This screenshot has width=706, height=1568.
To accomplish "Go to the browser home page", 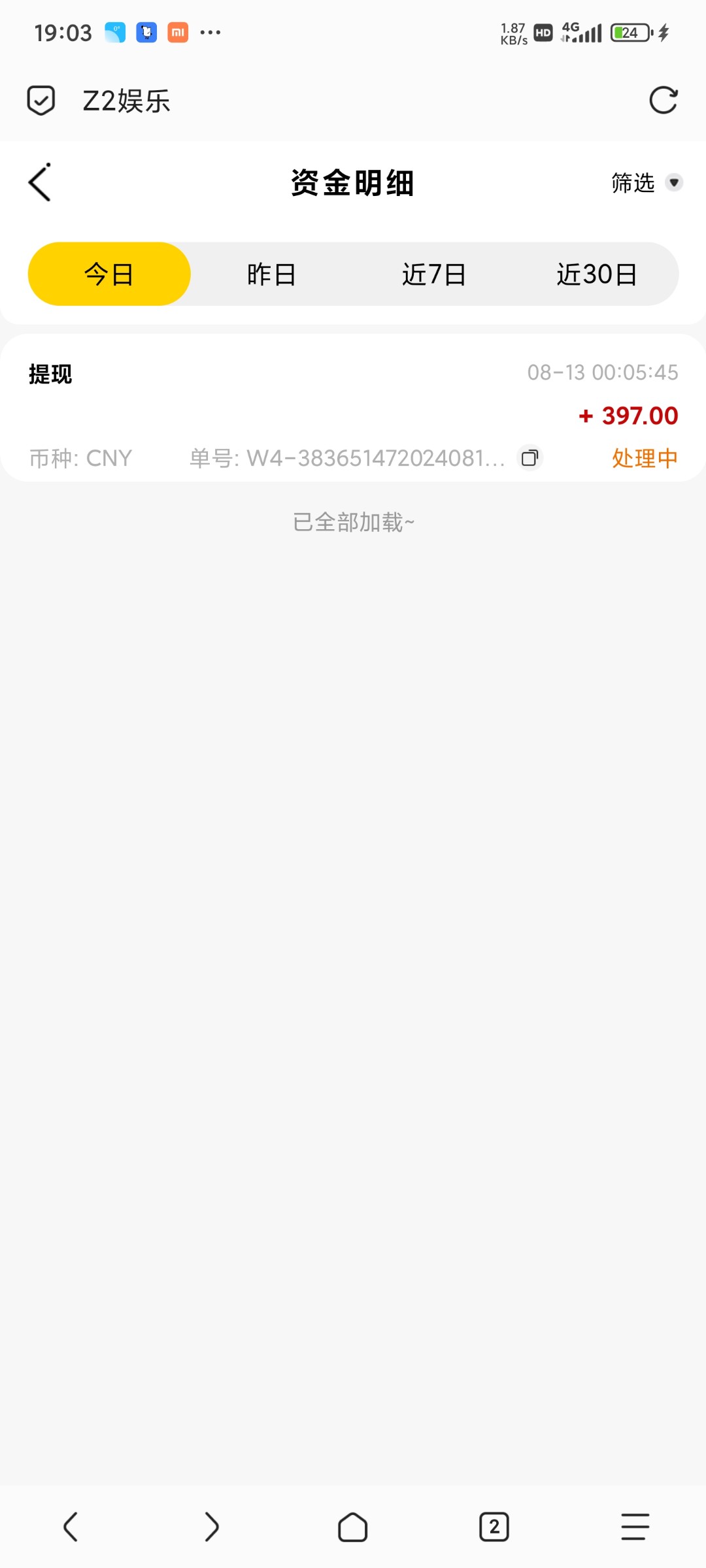I will 353,1527.
